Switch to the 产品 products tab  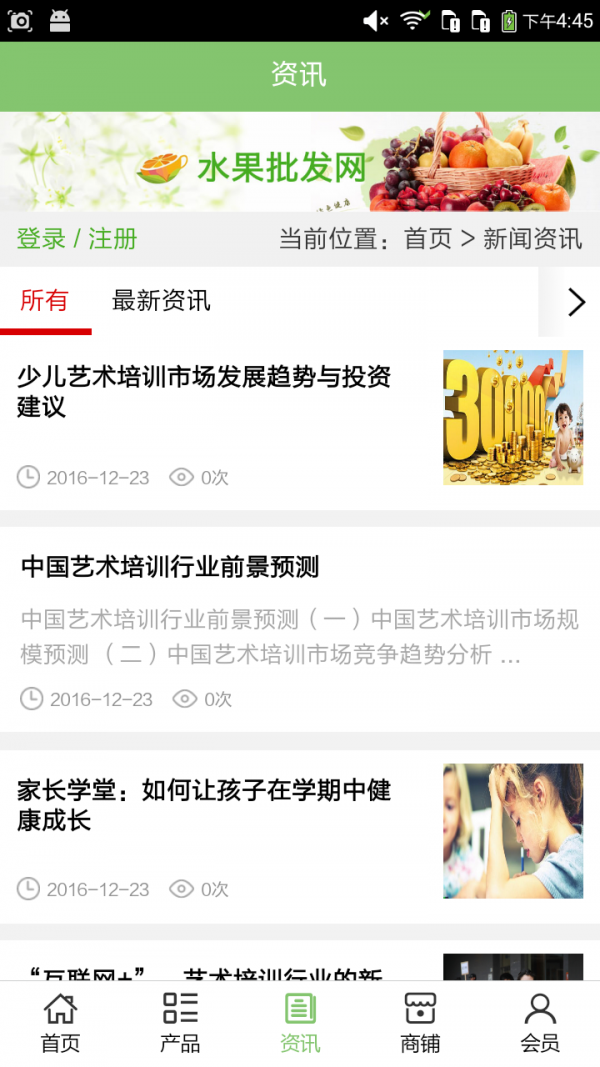pos(180,1023)
